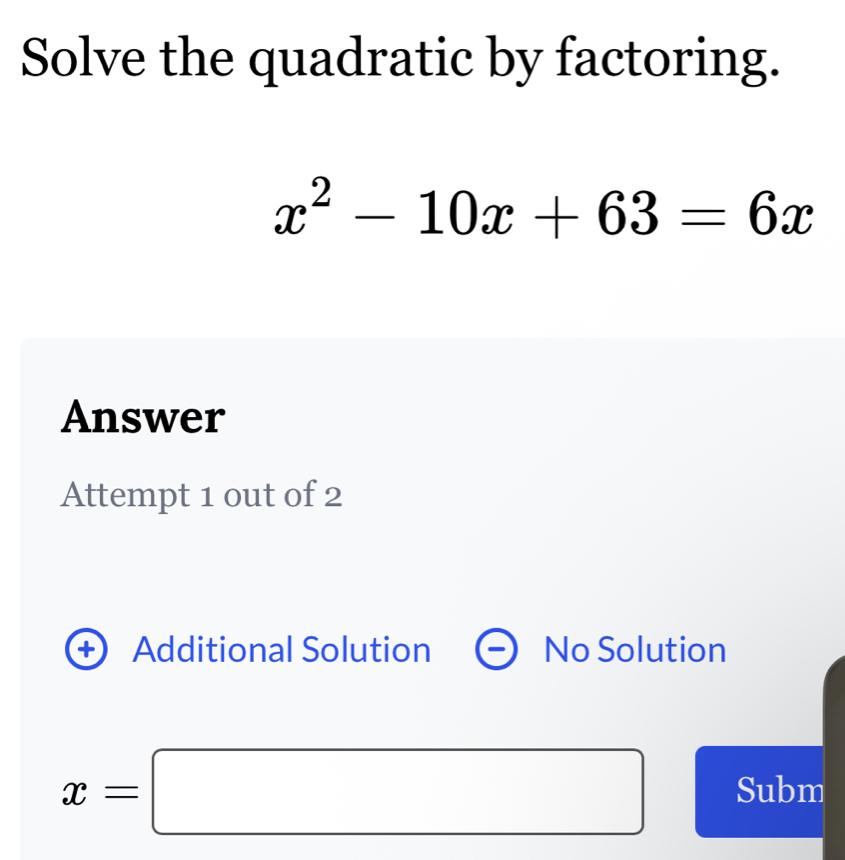Click the No Solution link text

[x=634, y=650]
